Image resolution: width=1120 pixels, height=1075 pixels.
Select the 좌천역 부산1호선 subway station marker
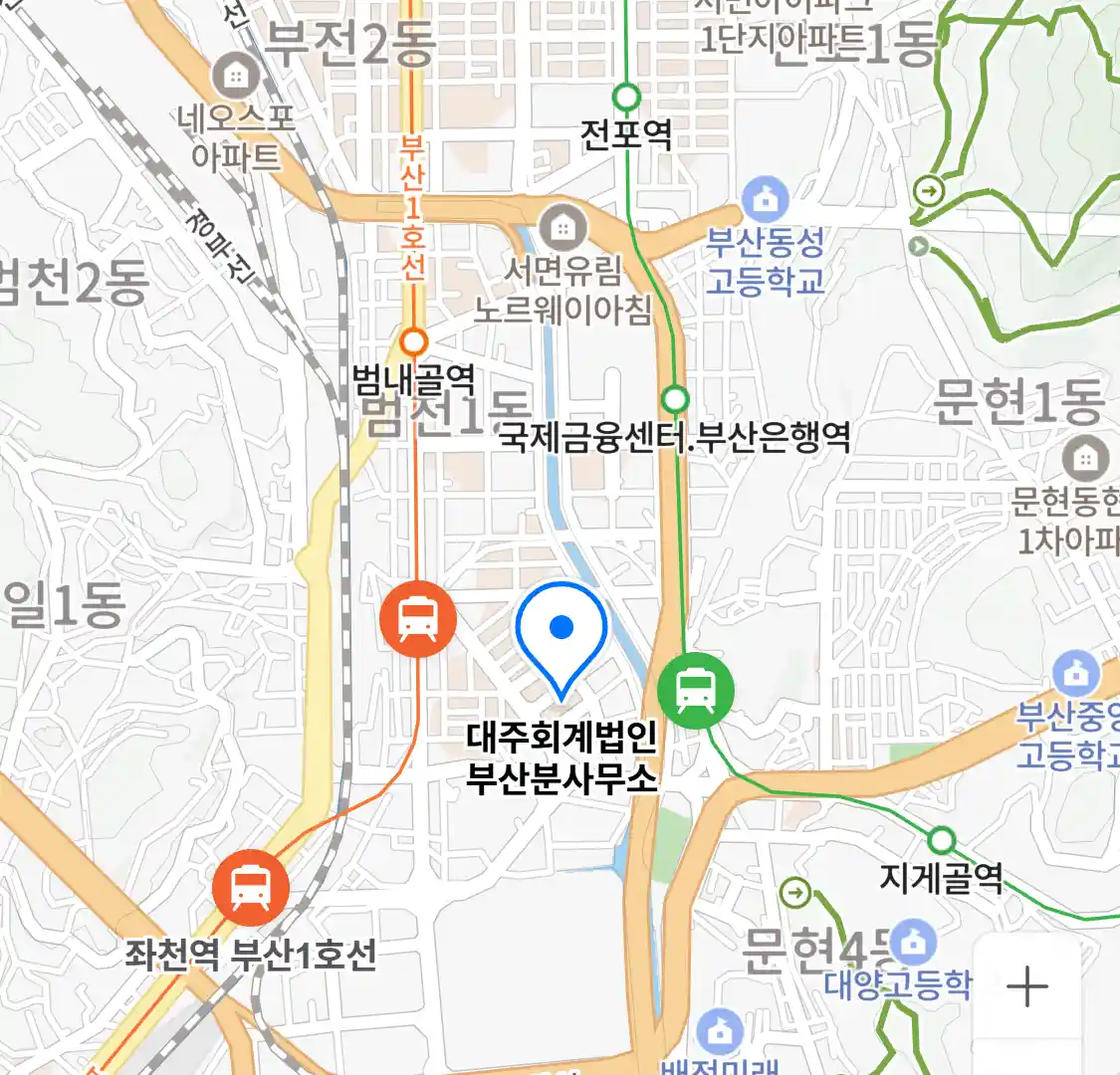pos(250,888)
